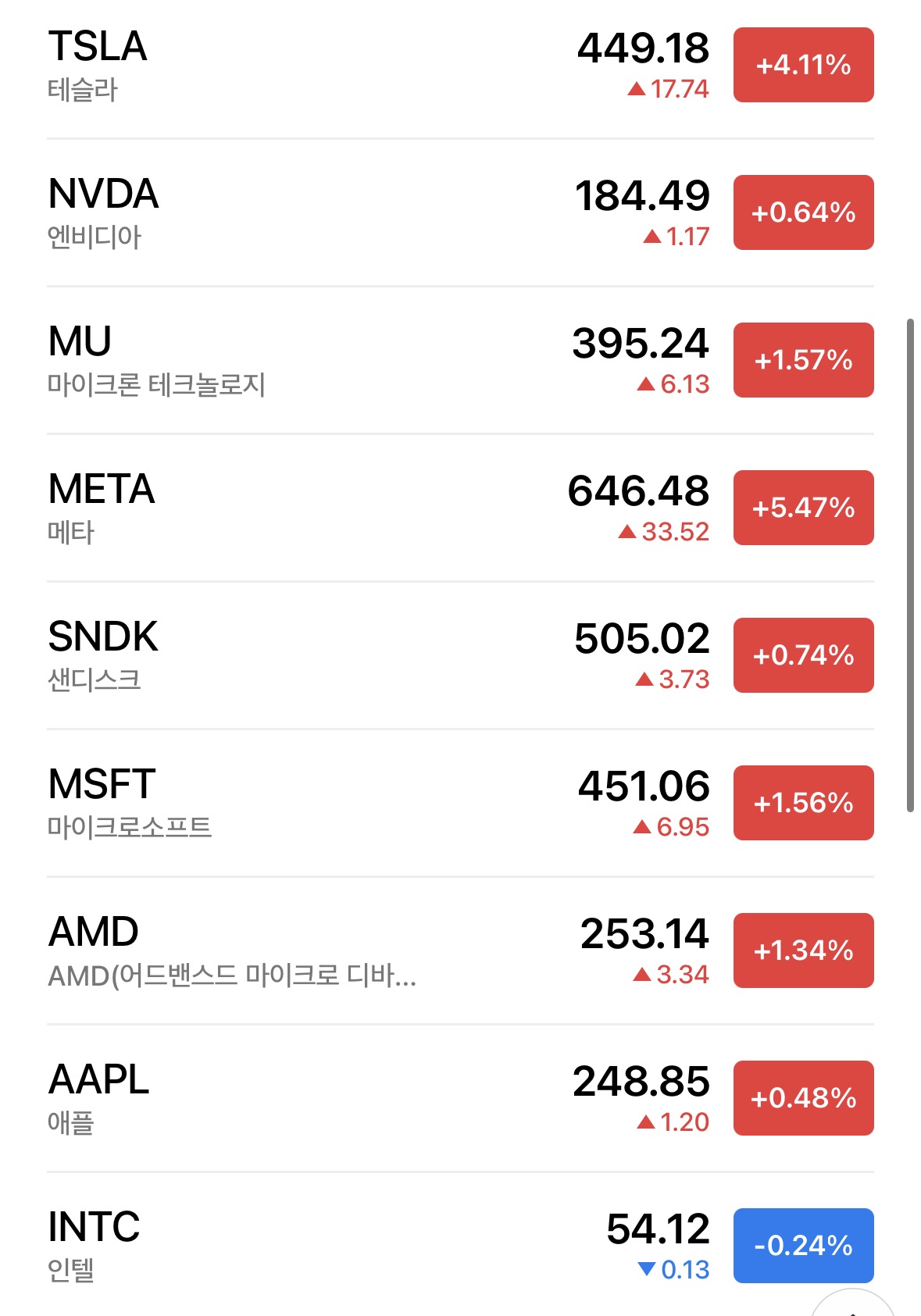Open META stock details
The height and width of the screenshot is (1316, 921).
point(312,508)
